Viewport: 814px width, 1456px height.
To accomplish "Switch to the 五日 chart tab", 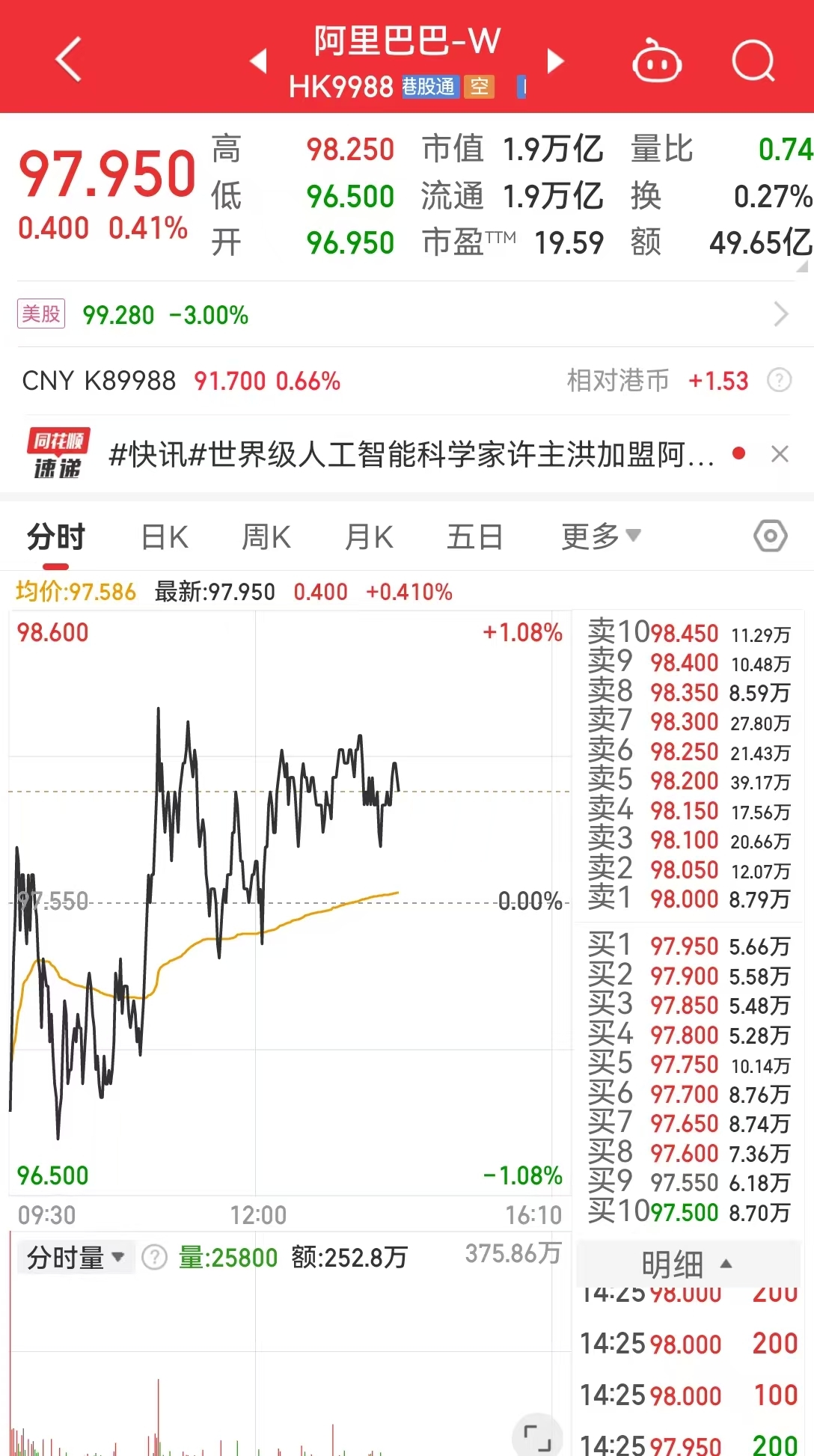I will tap(474, 537).
